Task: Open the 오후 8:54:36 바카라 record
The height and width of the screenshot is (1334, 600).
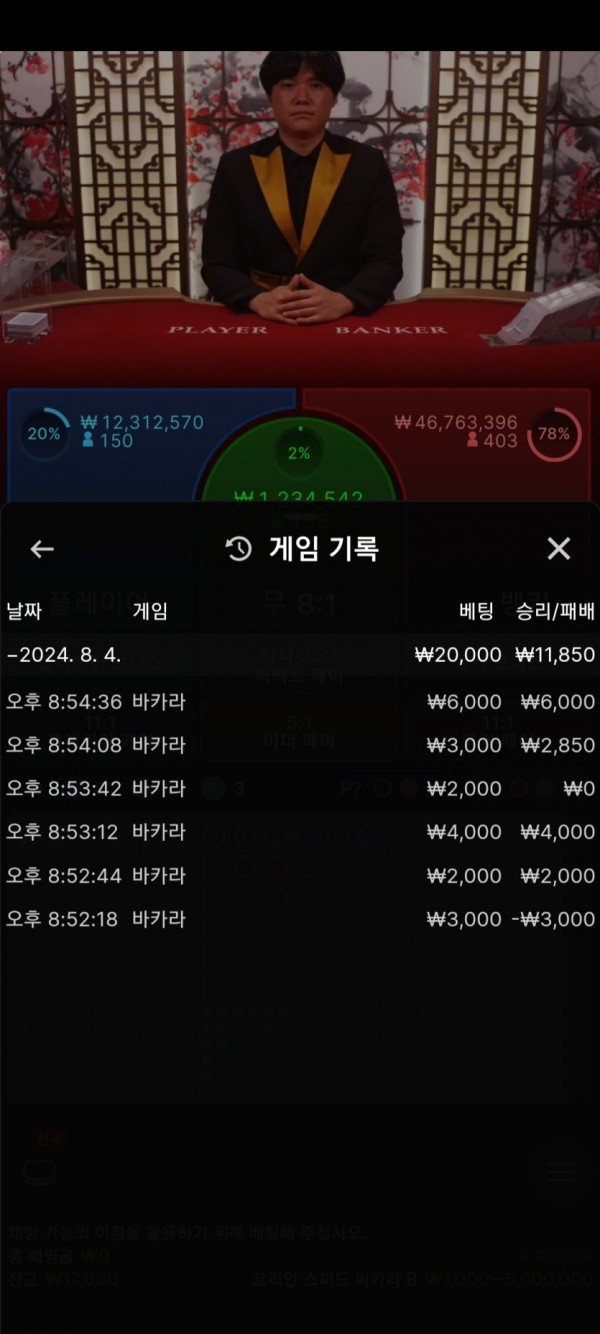Action: pos(300,702)
